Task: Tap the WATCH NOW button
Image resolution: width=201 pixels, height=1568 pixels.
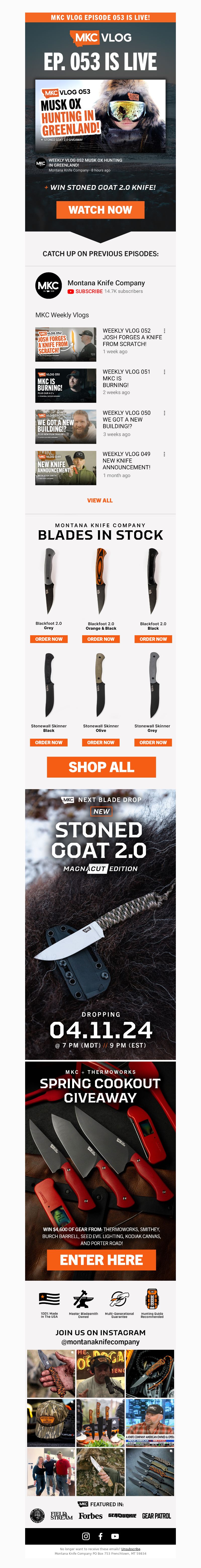Action: click(x=100, y=210)
